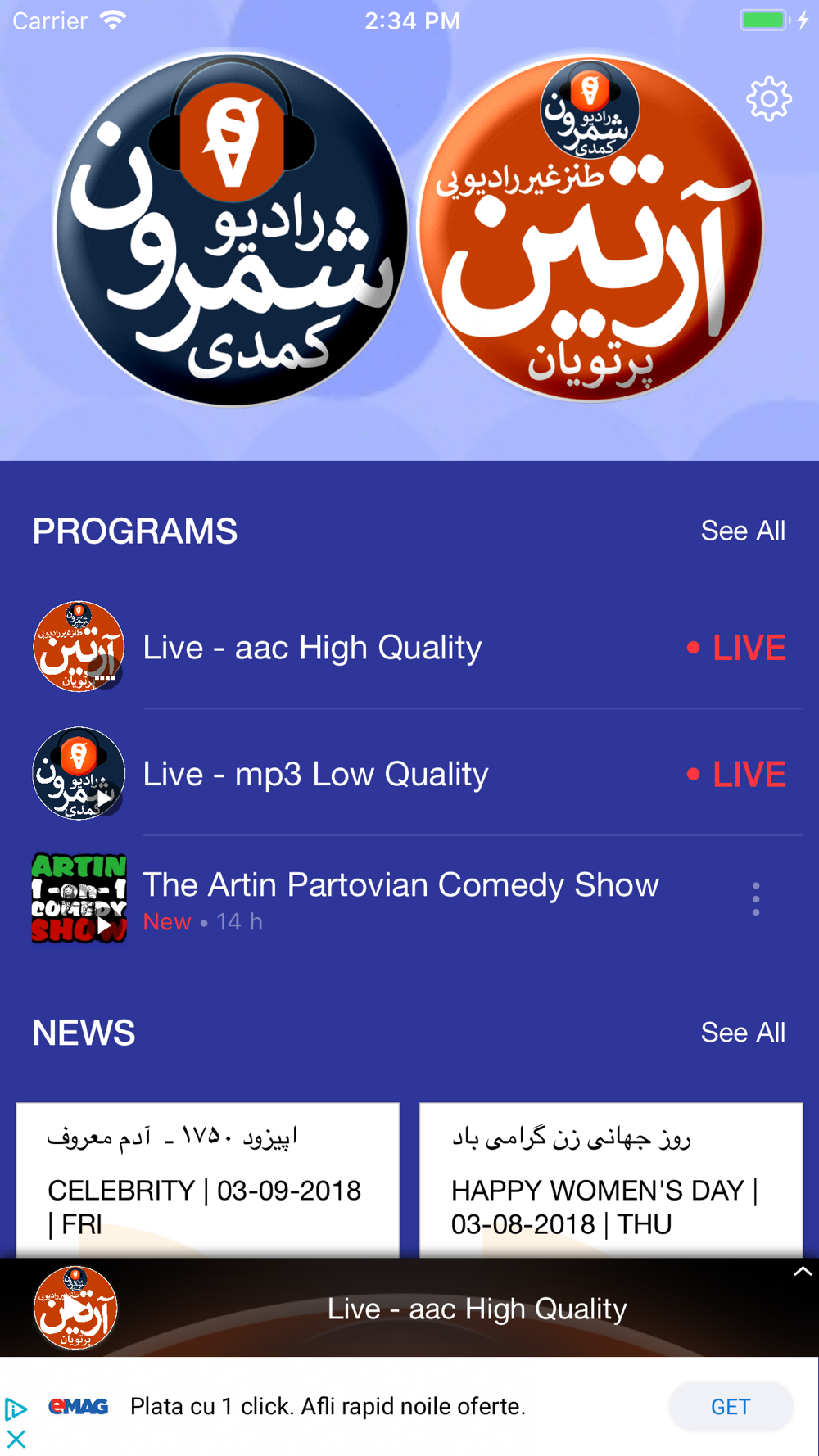The image size is (819, 1456).
Task: Tap GET on the eMAG ad
Action: click(x=731, y=1407)
